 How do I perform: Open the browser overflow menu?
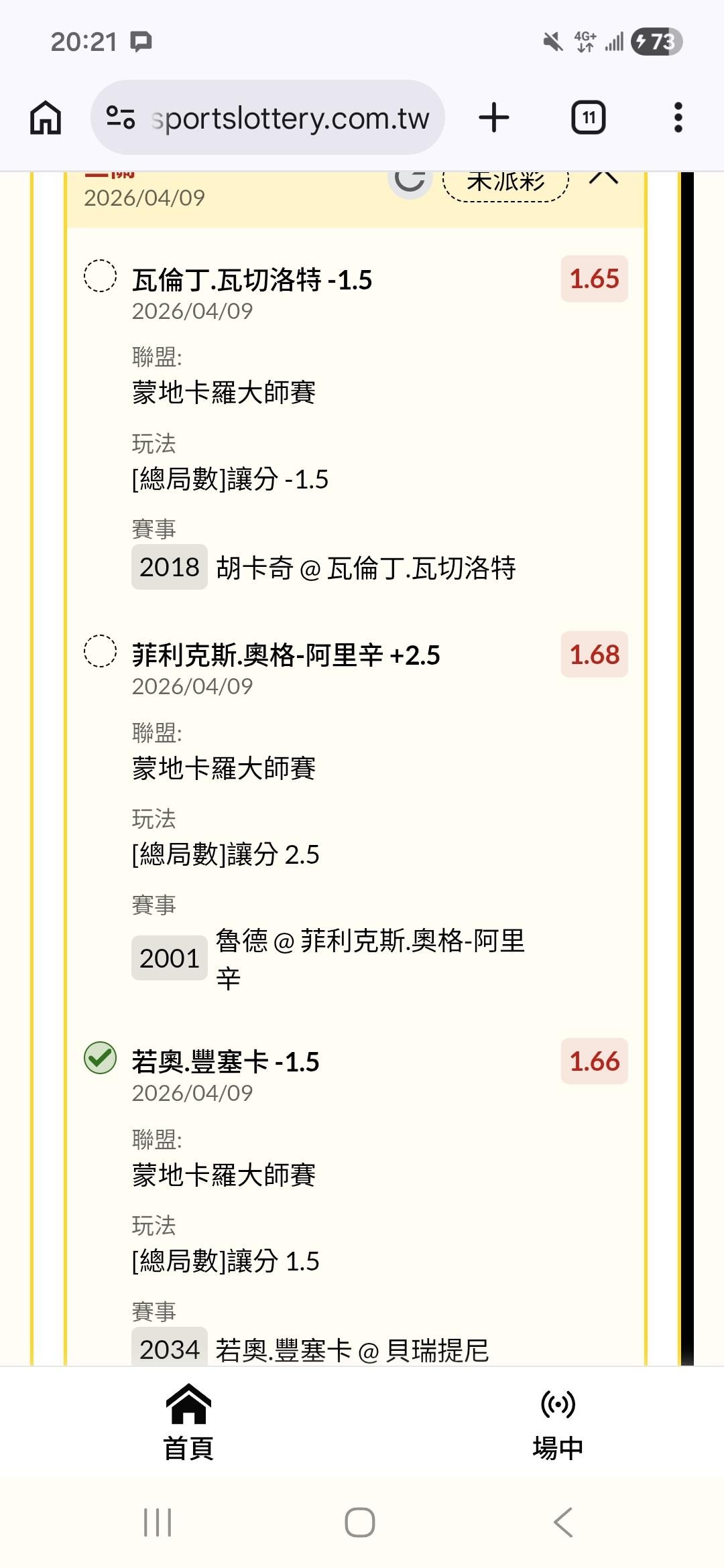click(678, 118)
